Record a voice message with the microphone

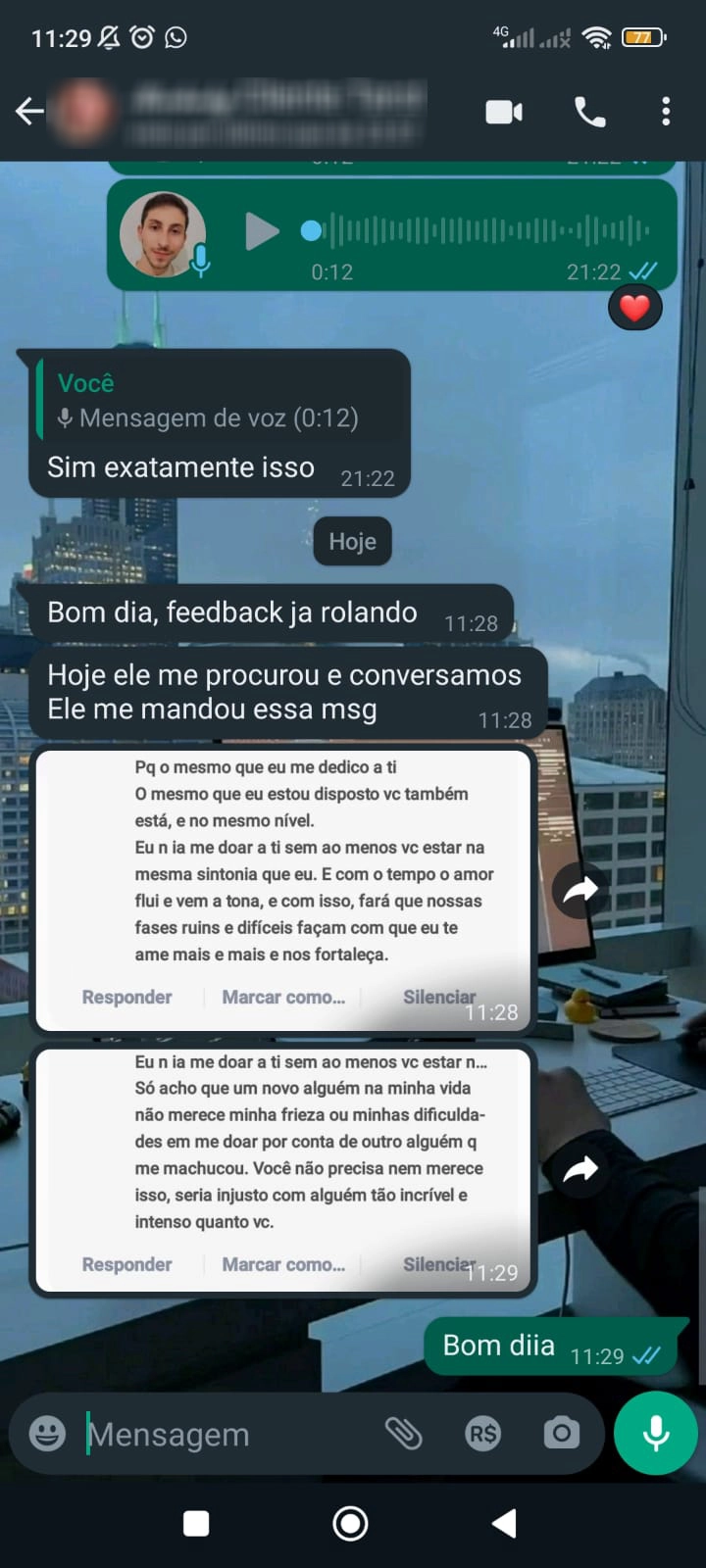(655, 1433)
